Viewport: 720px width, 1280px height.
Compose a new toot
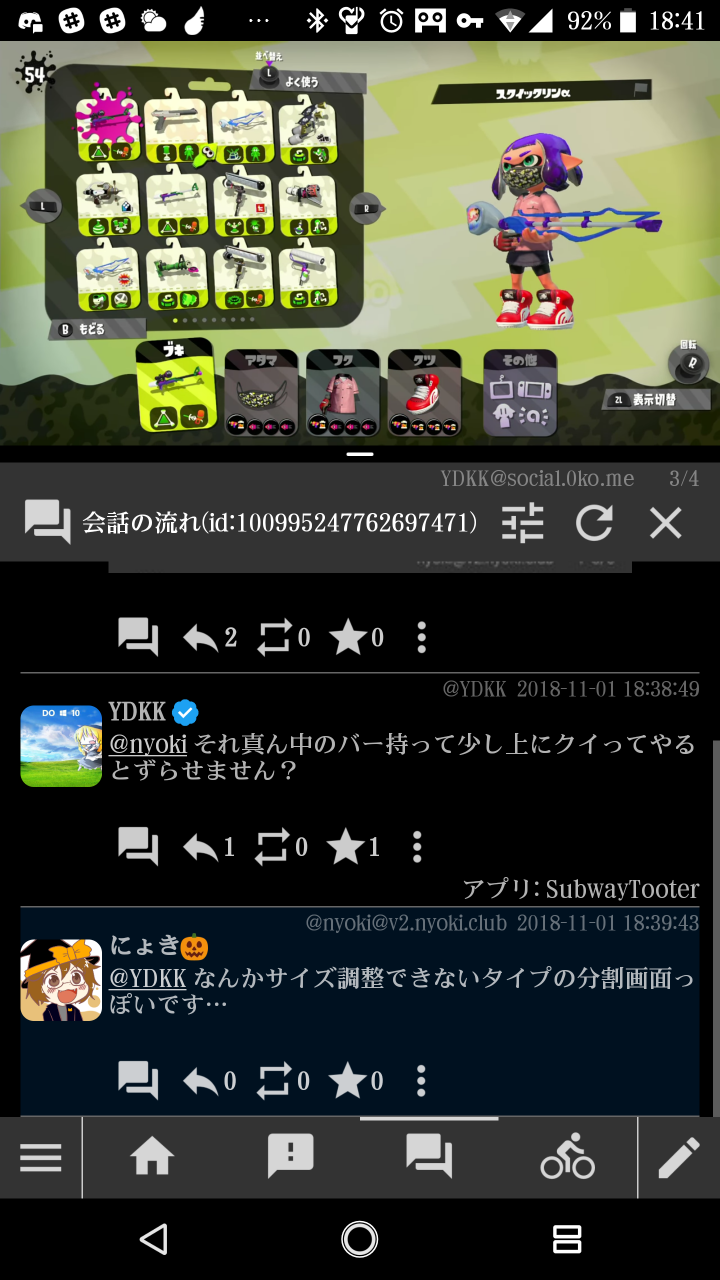point(679,1158)
